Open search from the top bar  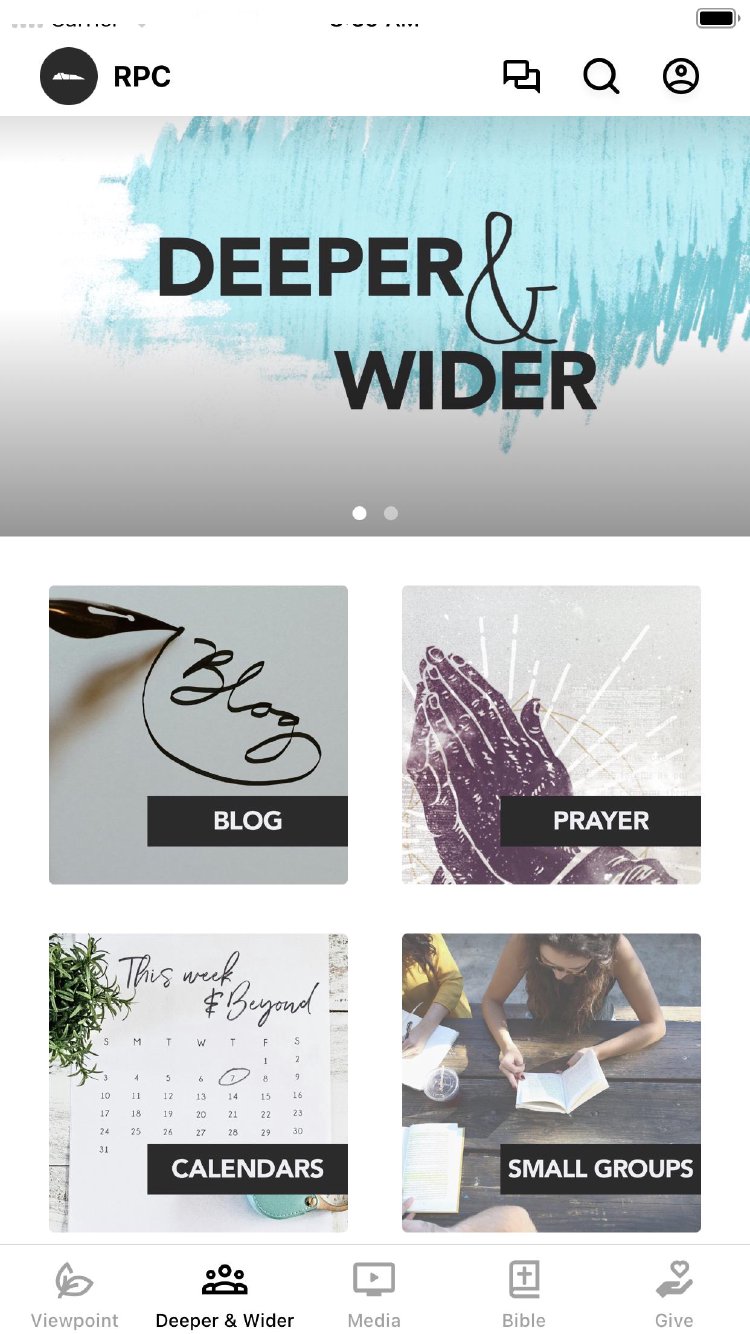(601, 77)
